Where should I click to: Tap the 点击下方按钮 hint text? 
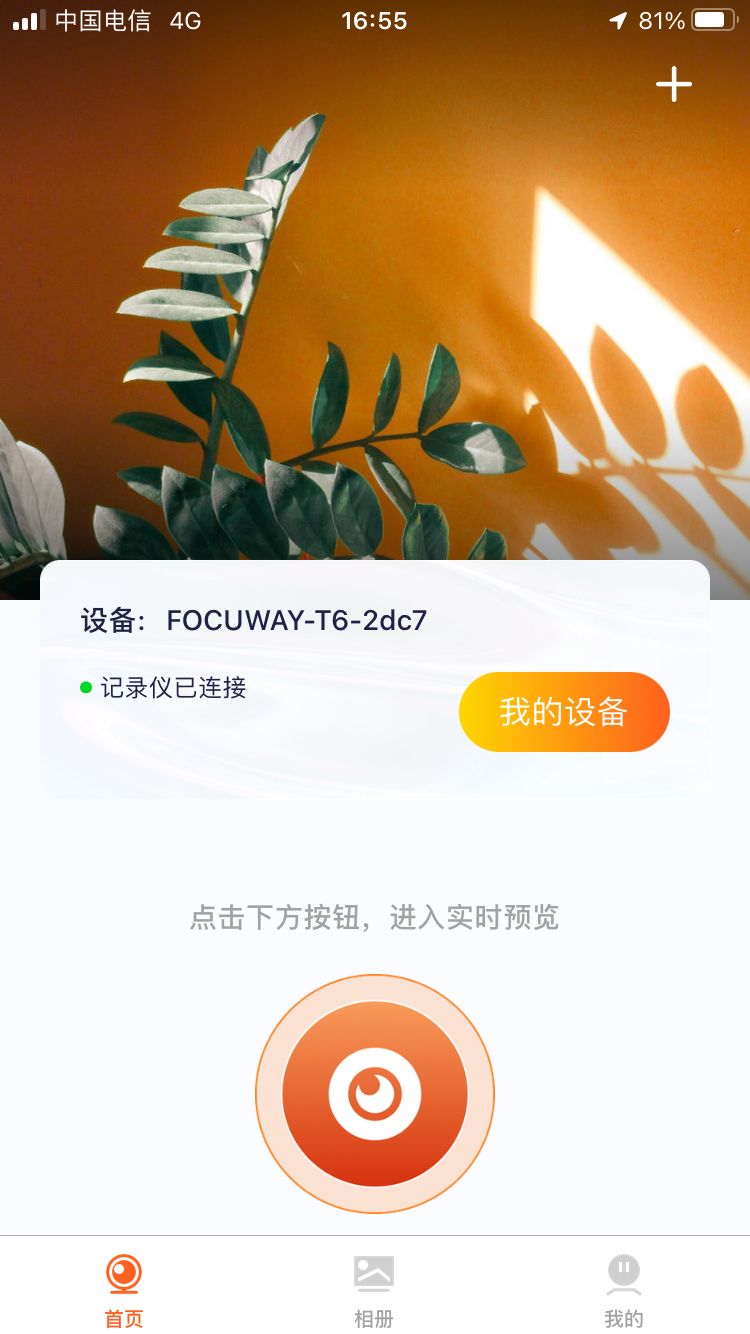[x=374, y=919]
